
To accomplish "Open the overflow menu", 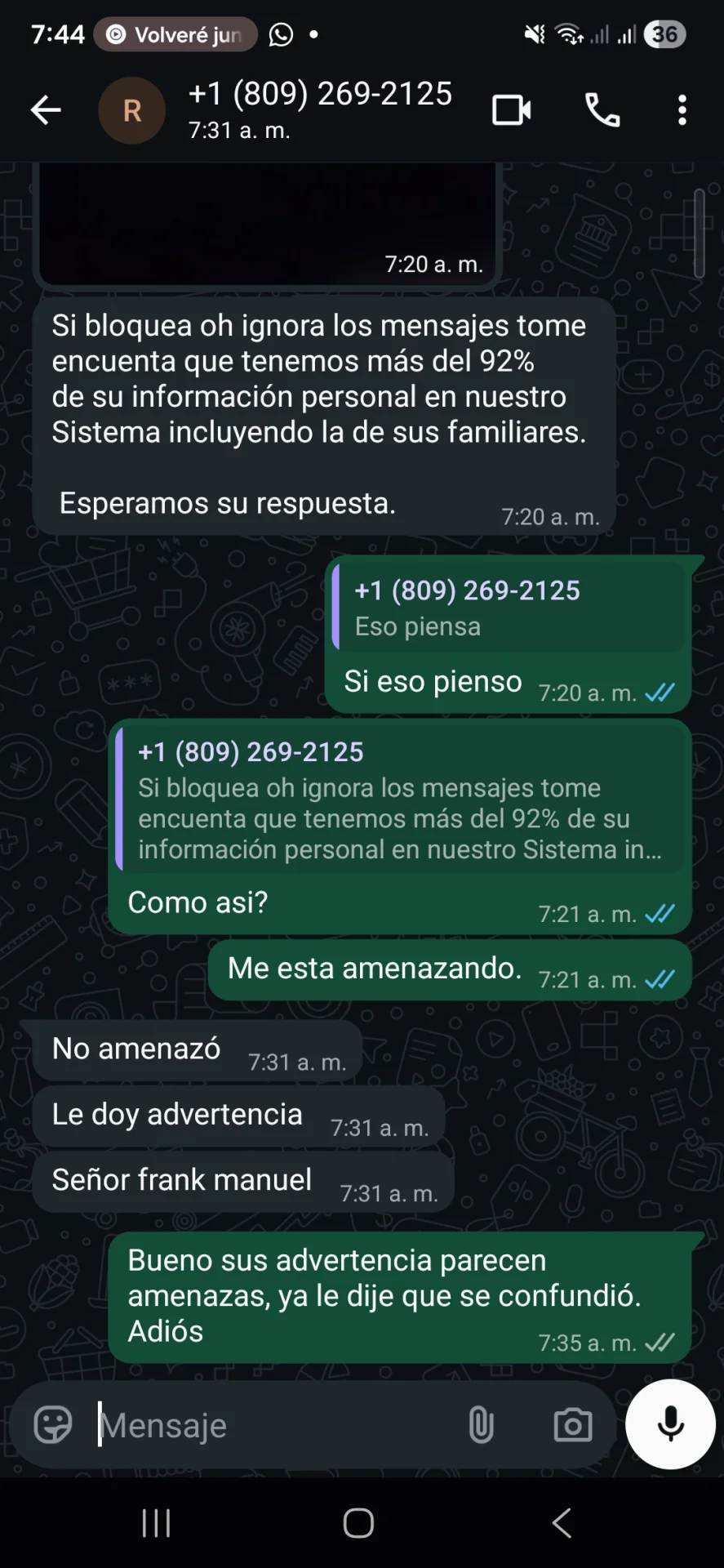I will pyautogui.click(x=682, y=110).
